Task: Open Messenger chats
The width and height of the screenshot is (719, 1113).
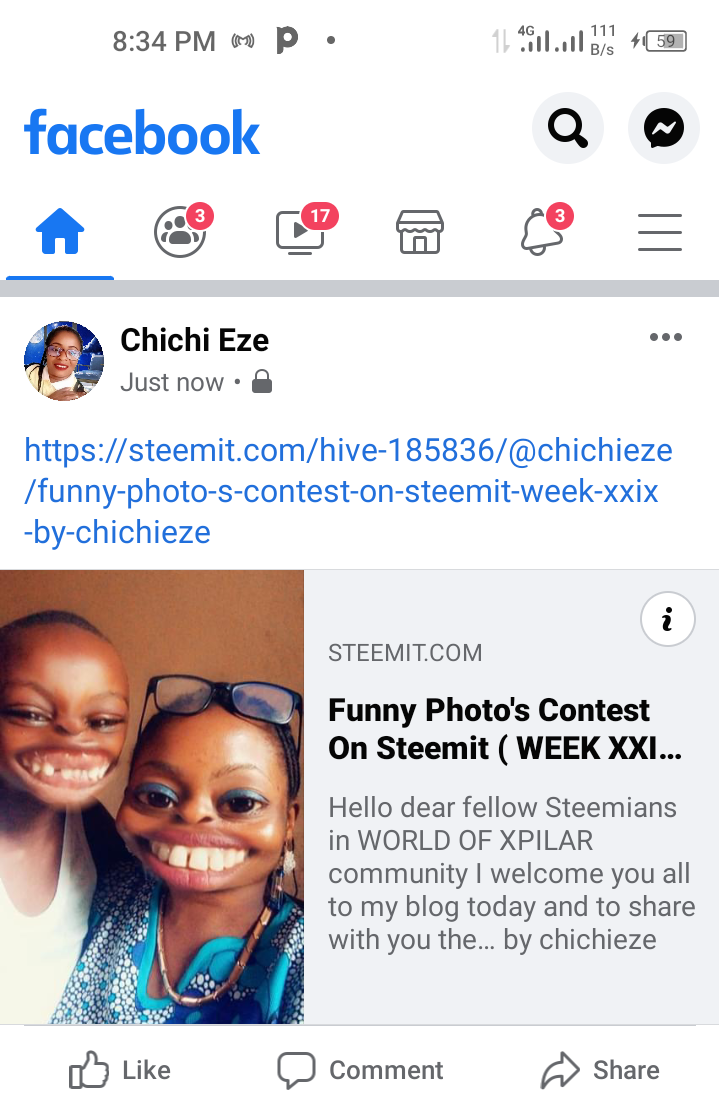Action: click(663, 128)
